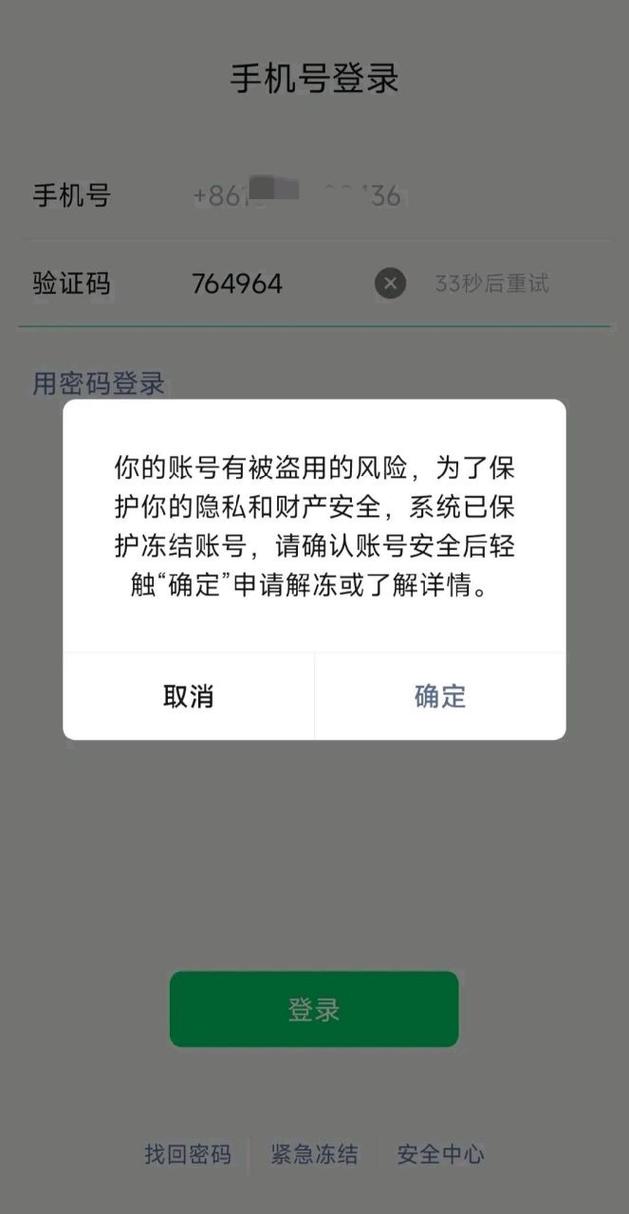Open 找回密码 link
The image size is (629, 1214).
[187, 1154]
